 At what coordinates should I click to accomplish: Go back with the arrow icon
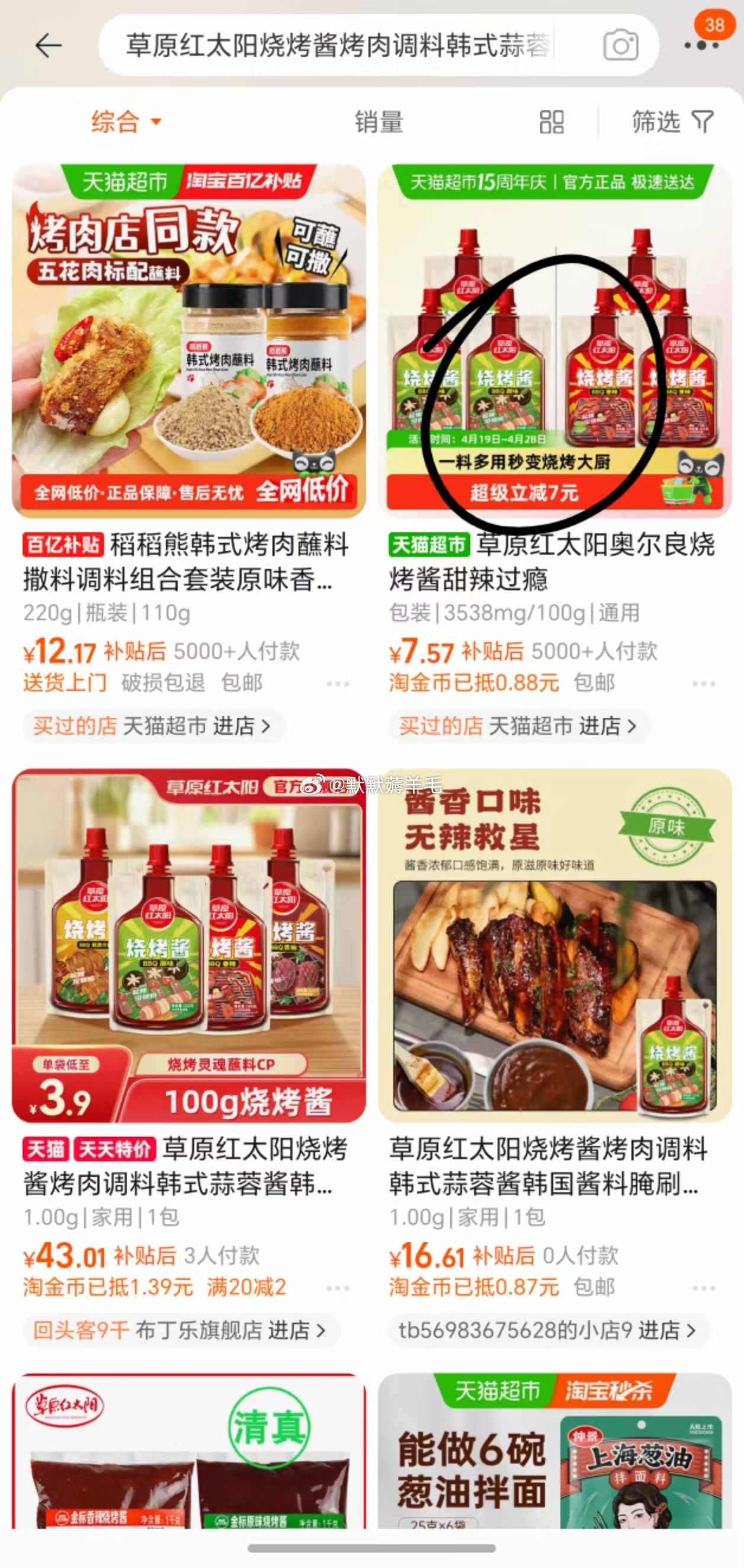point(49,46)
